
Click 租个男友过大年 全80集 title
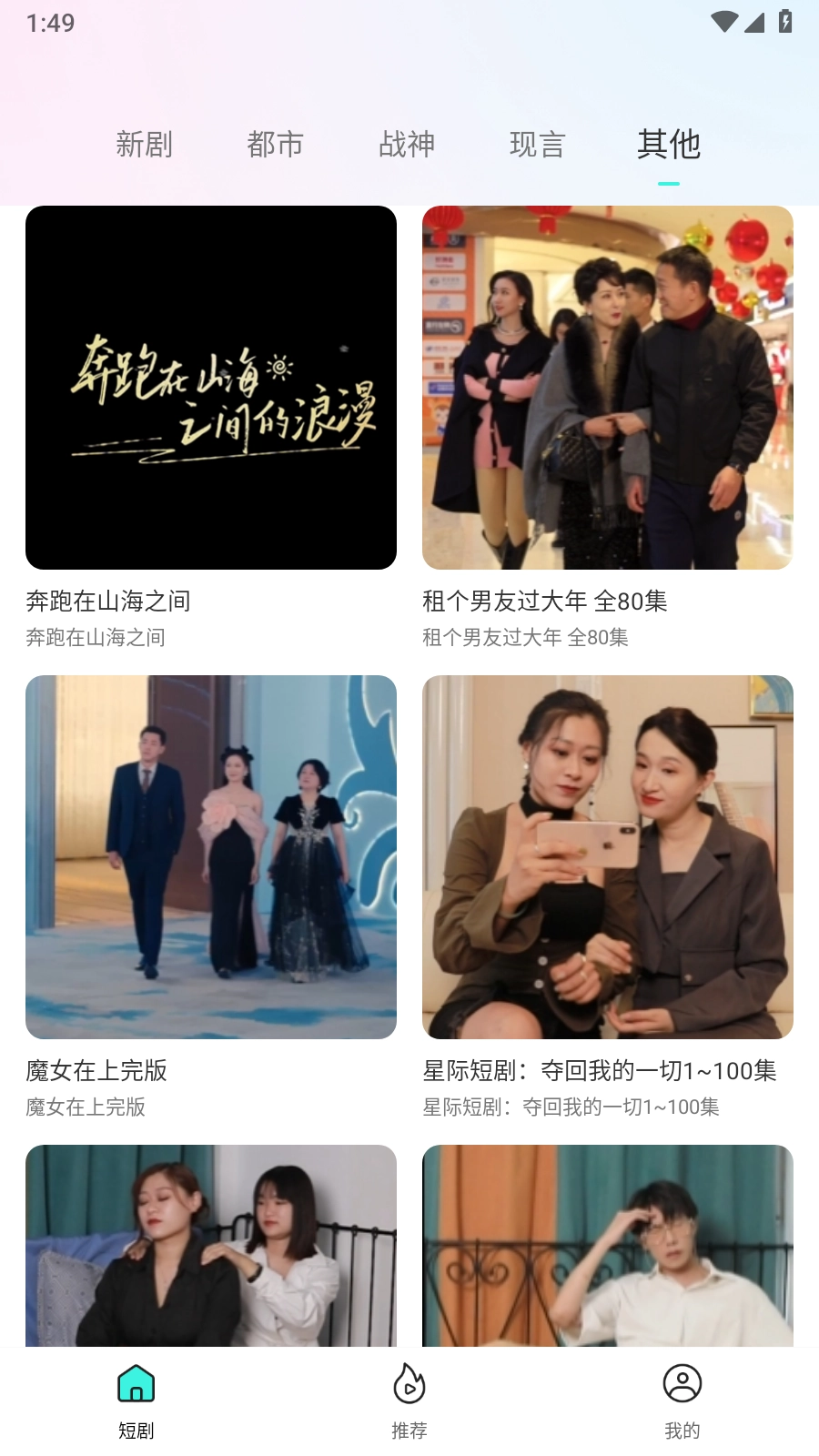click(545, 602)
